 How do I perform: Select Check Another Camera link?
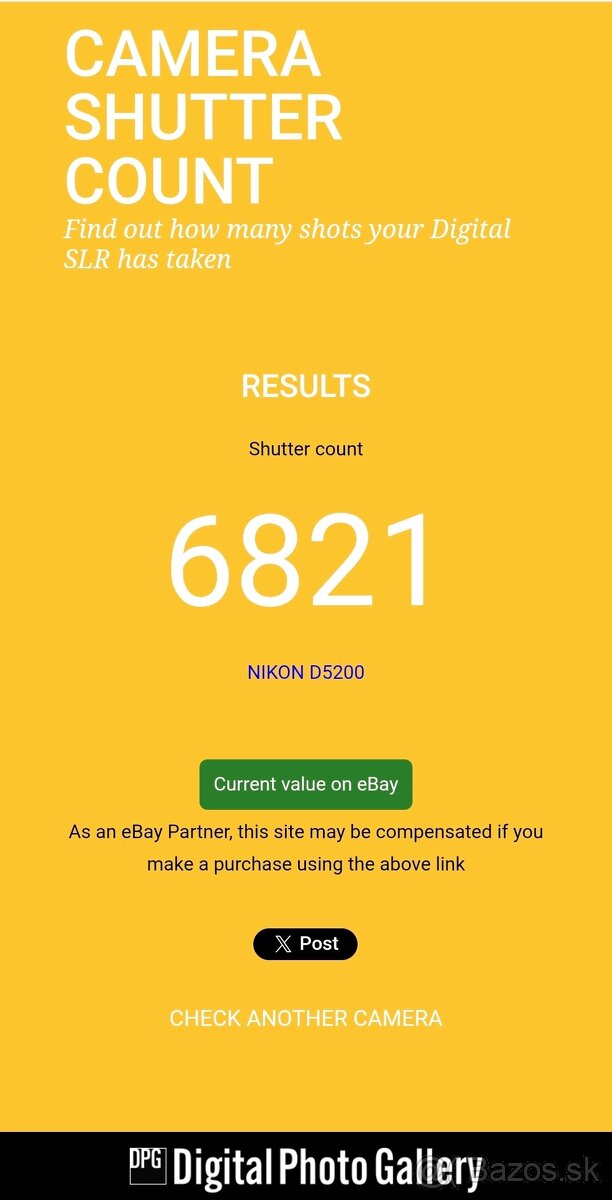pos(305,1018)
